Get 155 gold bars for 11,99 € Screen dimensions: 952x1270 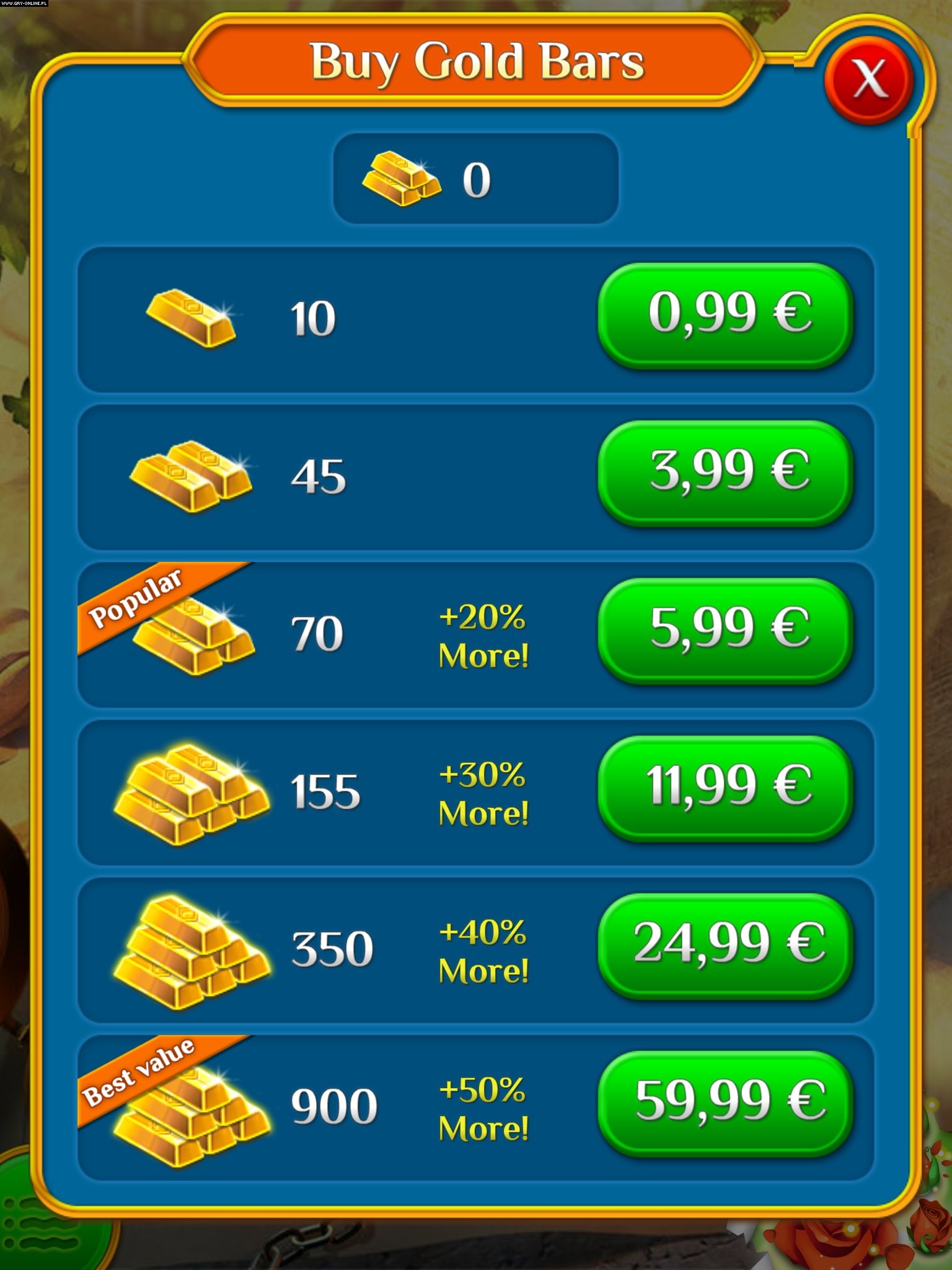(726, 786)
